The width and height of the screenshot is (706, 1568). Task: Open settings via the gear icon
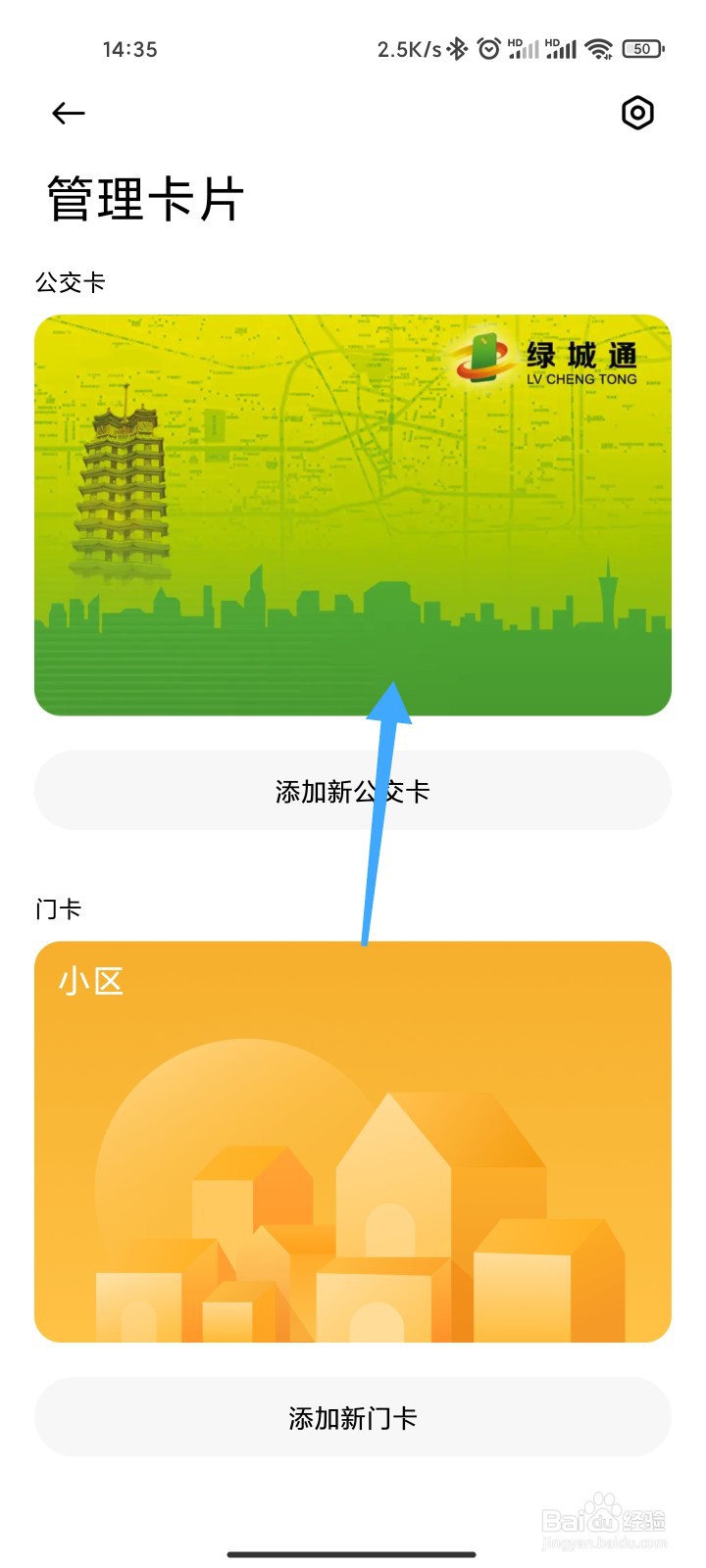coord(636,113)
